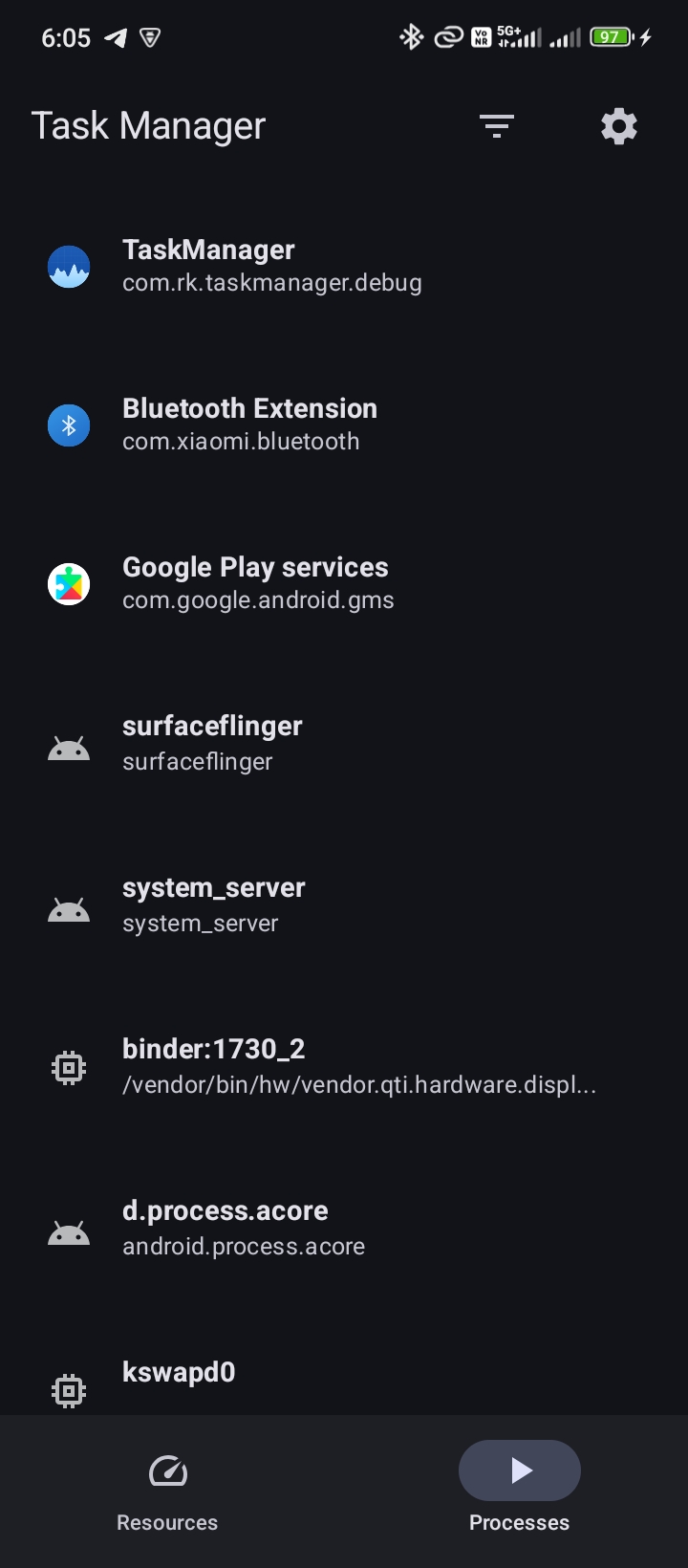Open the binder:1730_2 process
The width and height of the screenshot is (688, 1568).
click(344, 1066)
